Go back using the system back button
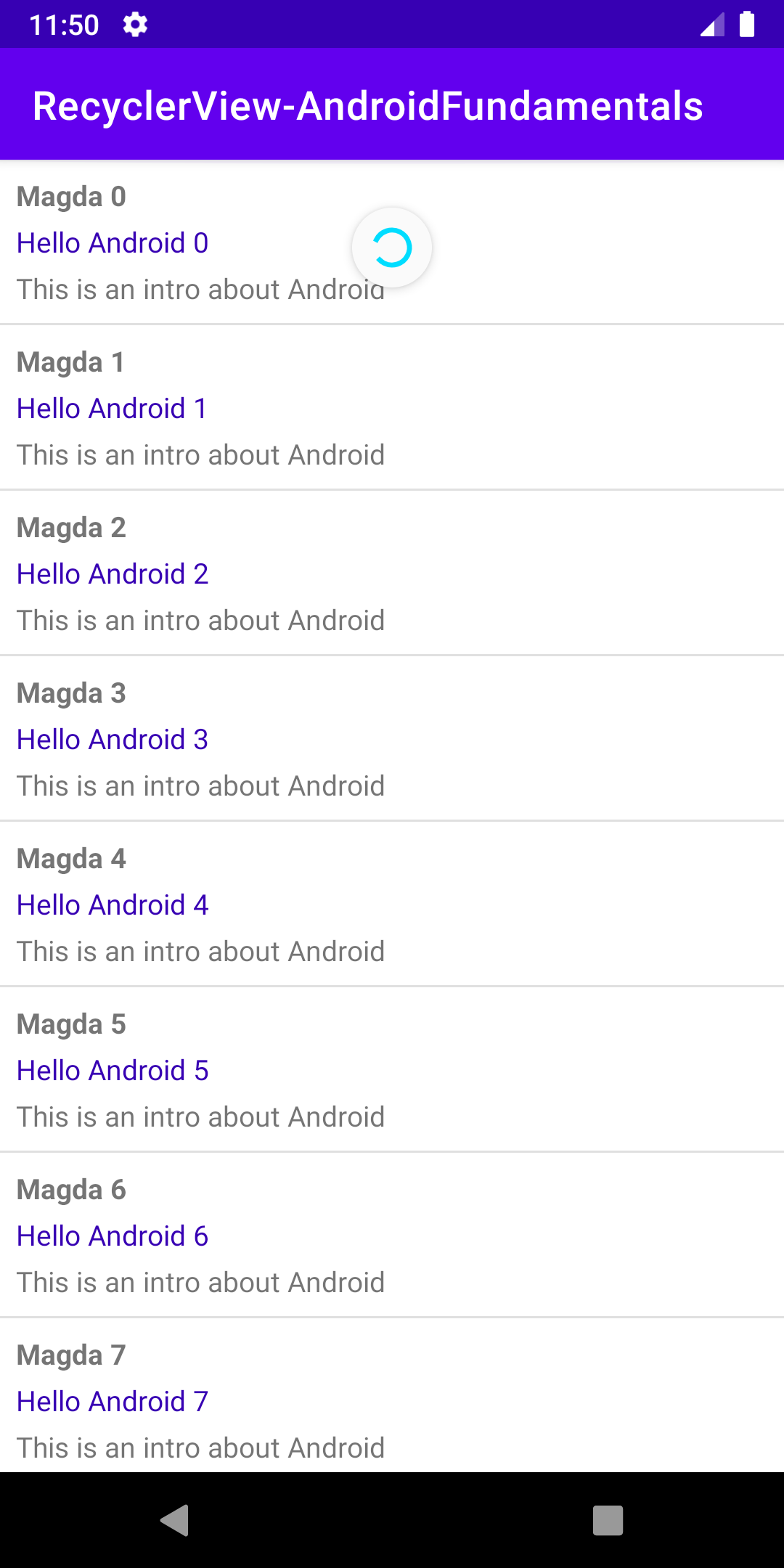Screen dimensions: 784x1568 (x=175, y=1520)
